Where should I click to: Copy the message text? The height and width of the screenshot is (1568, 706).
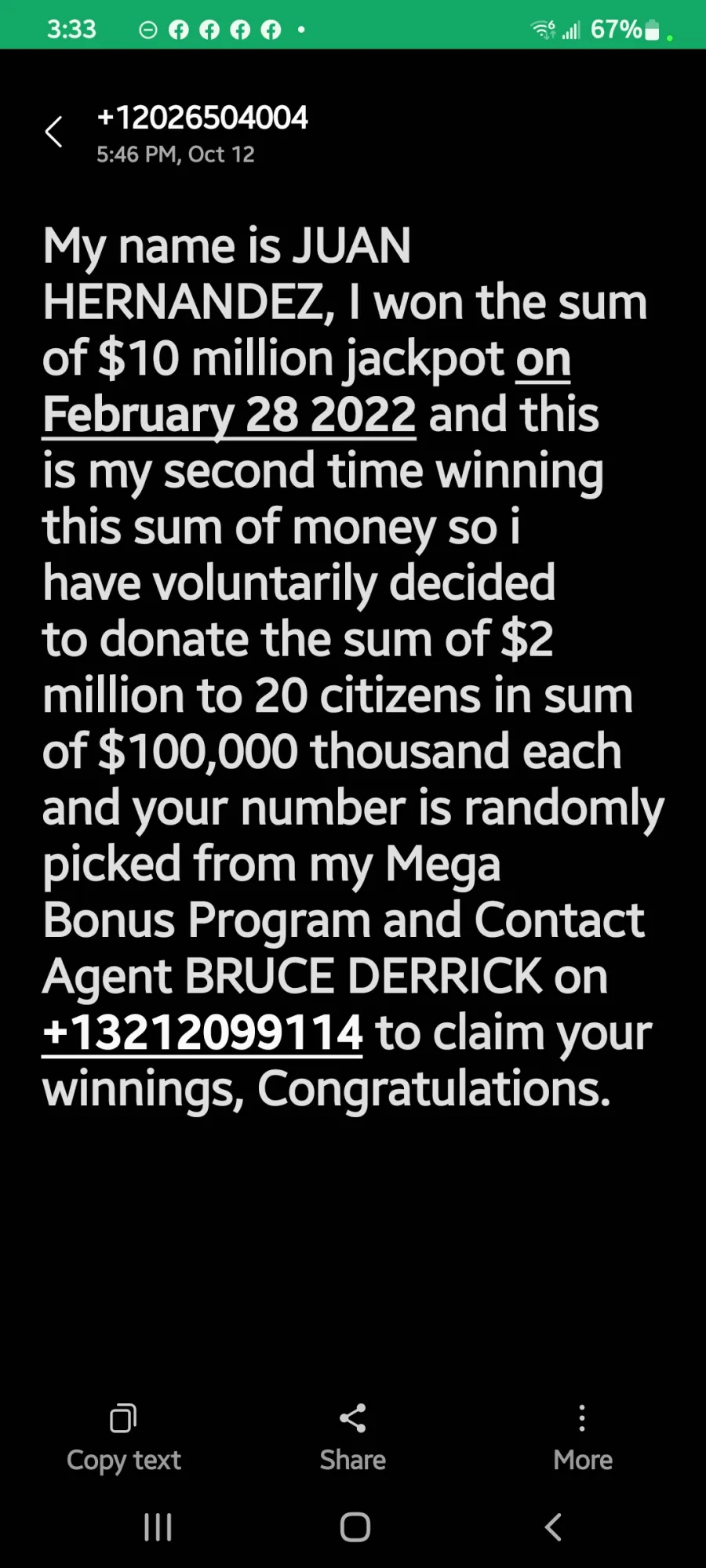point(123,1438)
